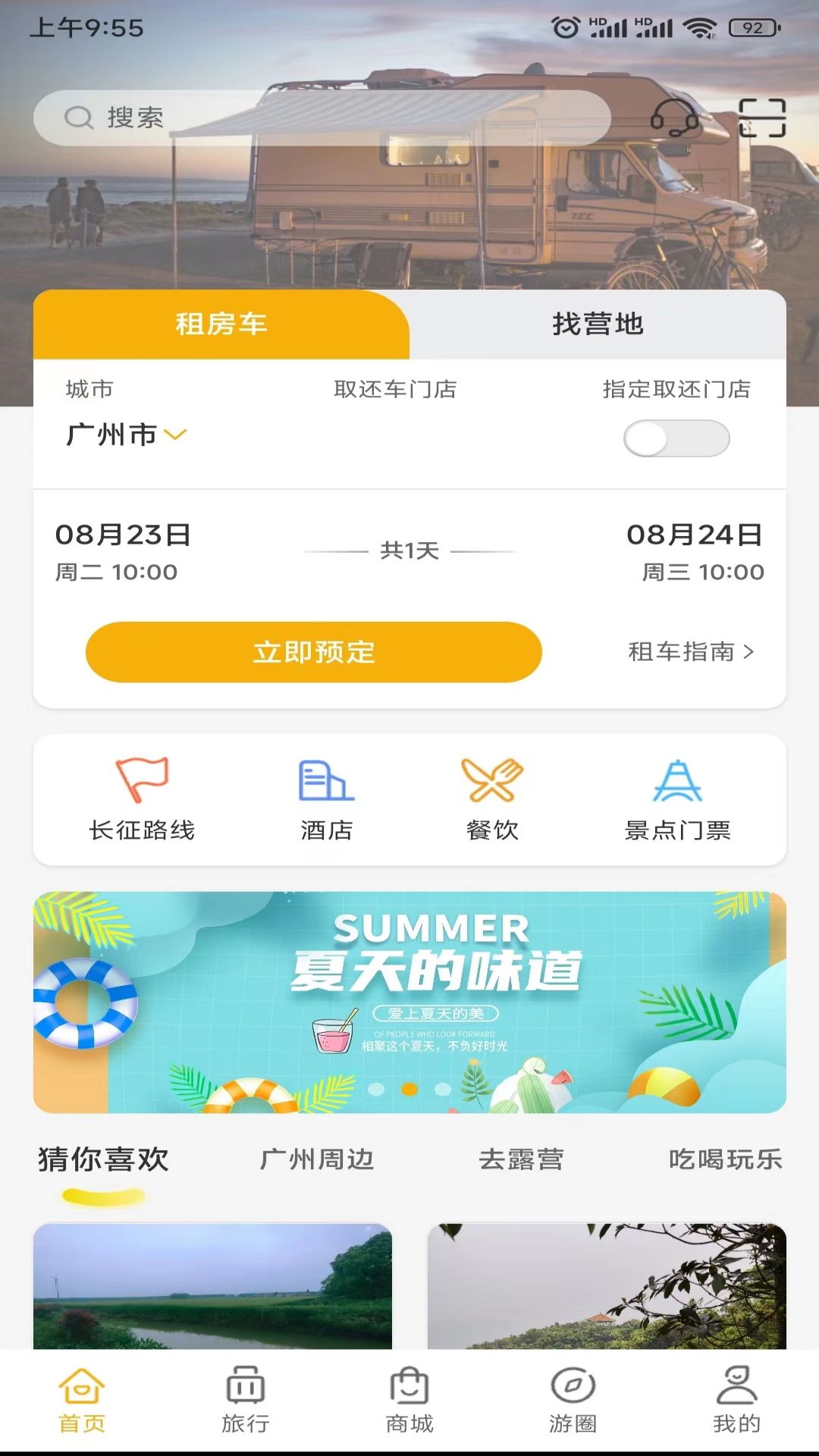
Task: Open the 我的 profile tab
Action: tap(736, 1400)
